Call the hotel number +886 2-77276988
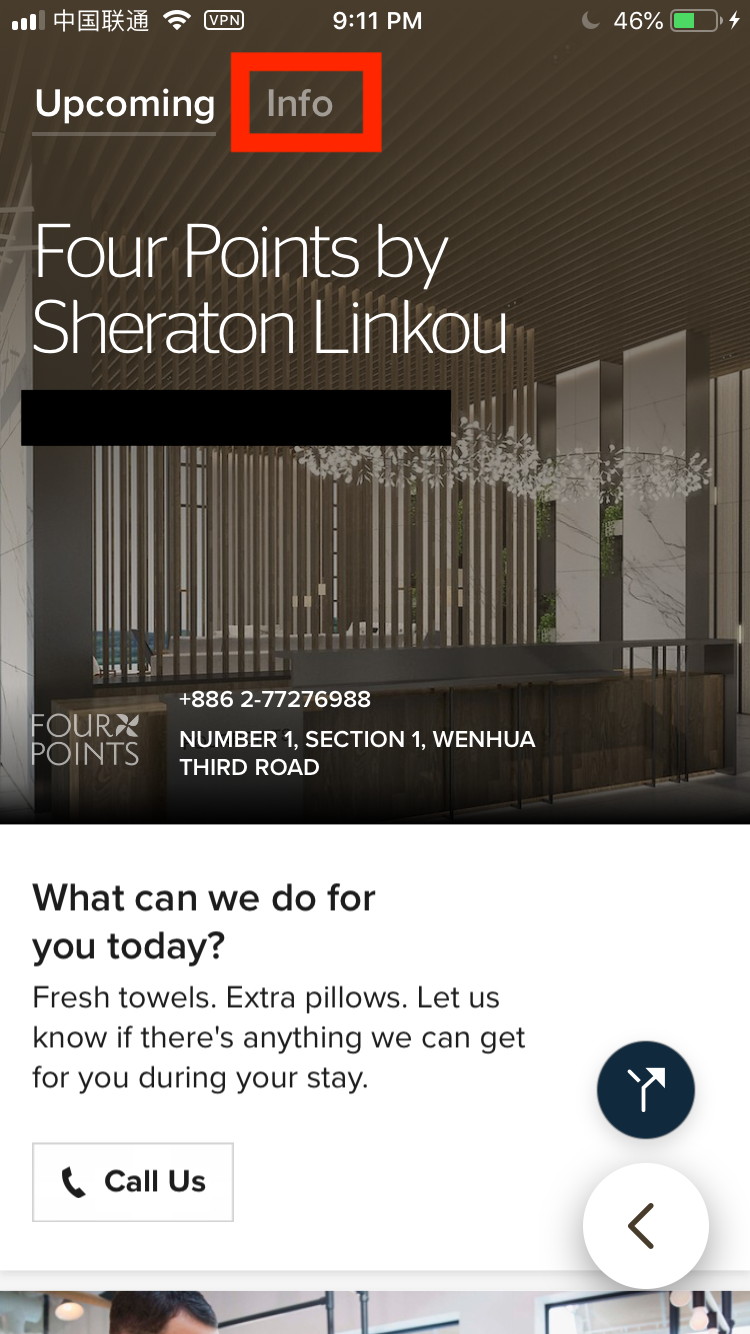The image size is (750, 1334). click(274, 699)
